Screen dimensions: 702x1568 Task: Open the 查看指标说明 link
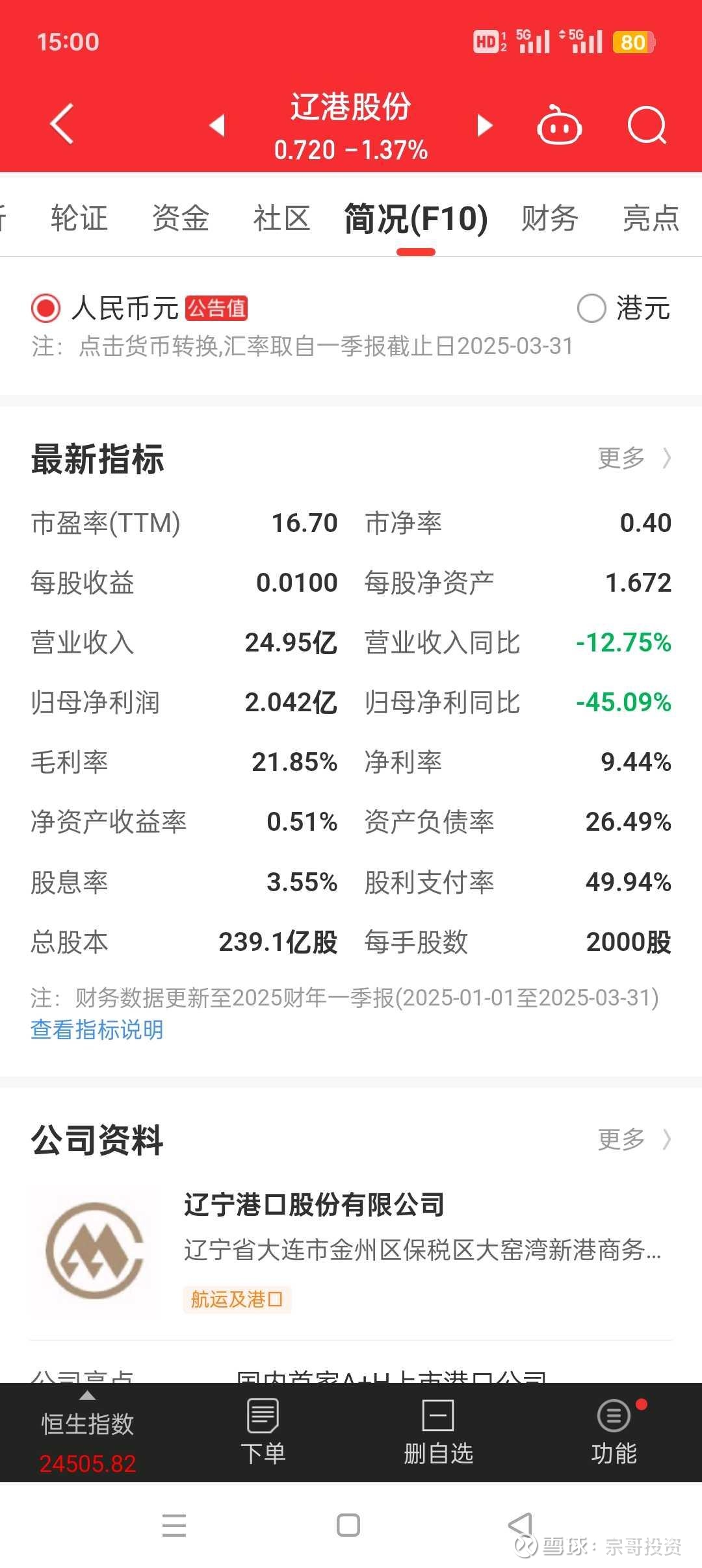click(x=97, y=1030)
